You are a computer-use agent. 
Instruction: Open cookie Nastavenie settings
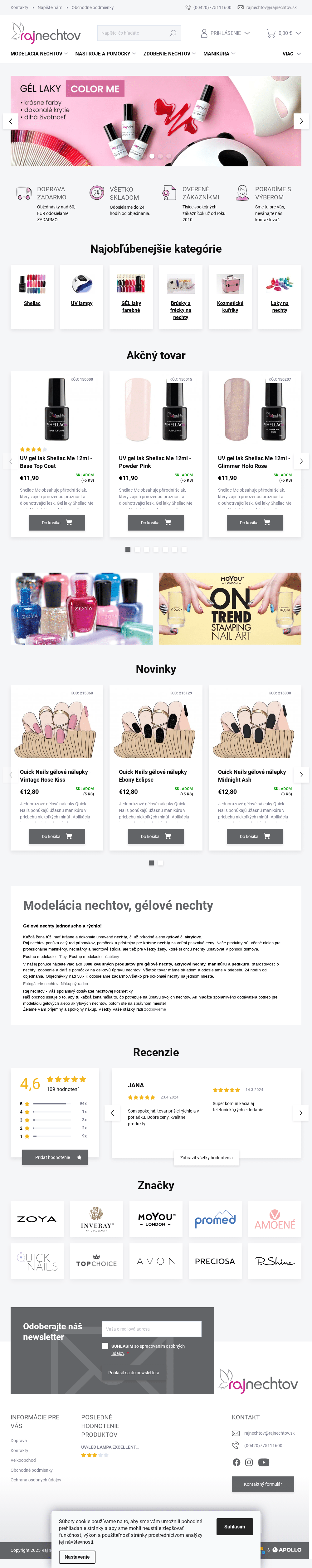click(x=77, y=1556)
